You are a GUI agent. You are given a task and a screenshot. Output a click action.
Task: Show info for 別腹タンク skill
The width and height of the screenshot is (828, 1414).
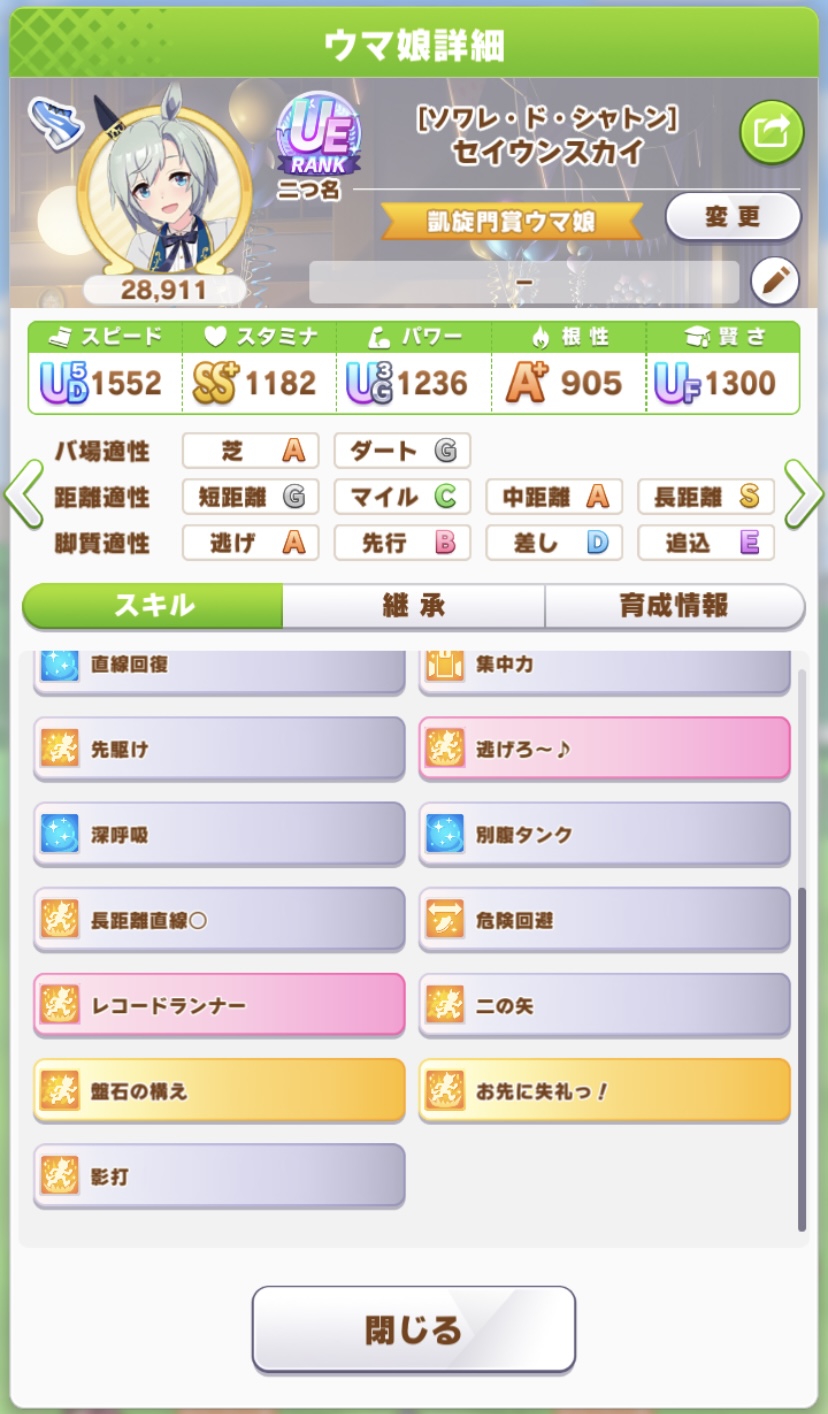click(x=604, y=833)
